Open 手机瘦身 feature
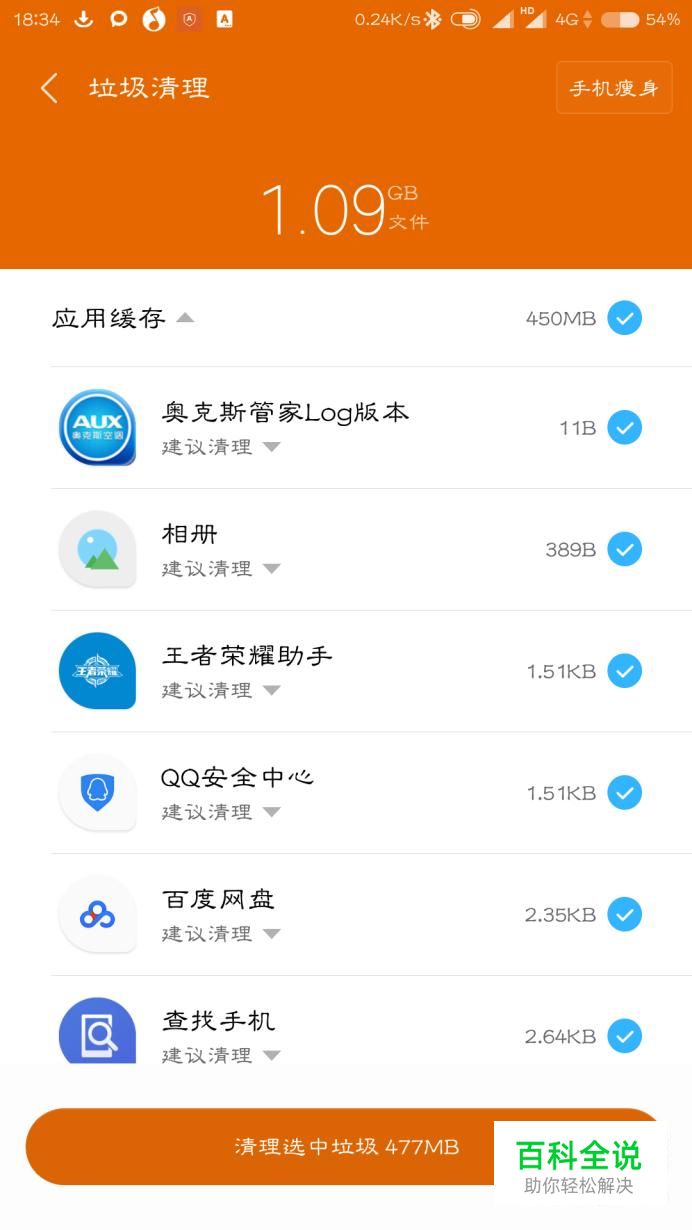Image resolution: width=692 pixels, height=1230 pixels. click(614, 88)
